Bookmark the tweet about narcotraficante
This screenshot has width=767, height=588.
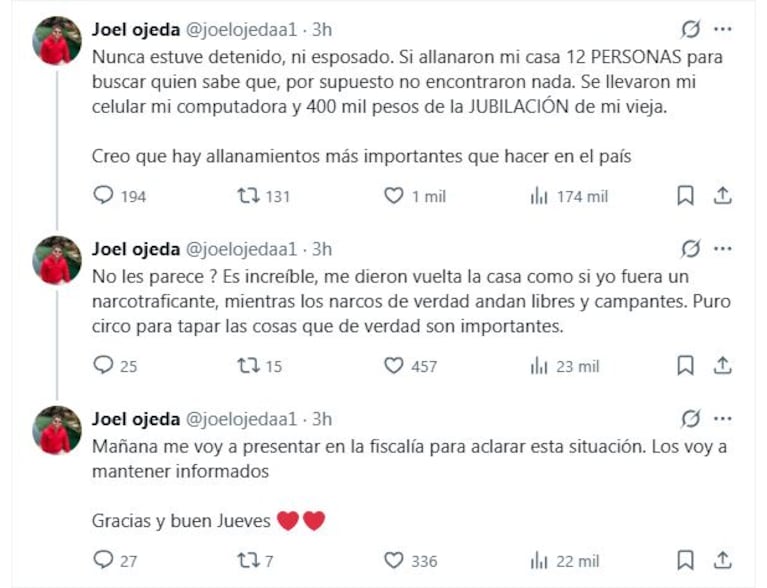(x=685, y=366)
